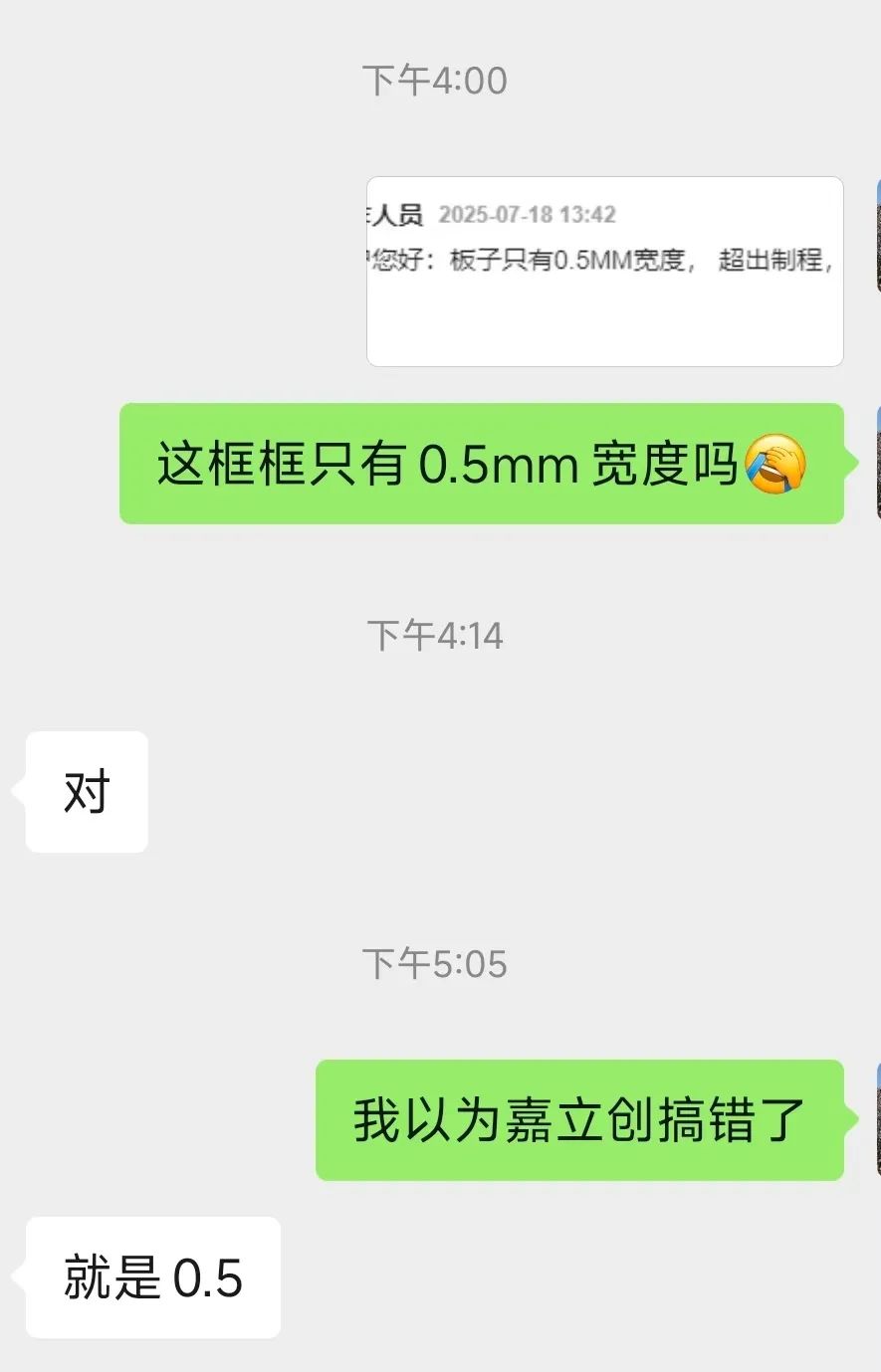Open the shared screenshot image message
The height and width of the screenshot is (1372, 881).
pos(604,272)
